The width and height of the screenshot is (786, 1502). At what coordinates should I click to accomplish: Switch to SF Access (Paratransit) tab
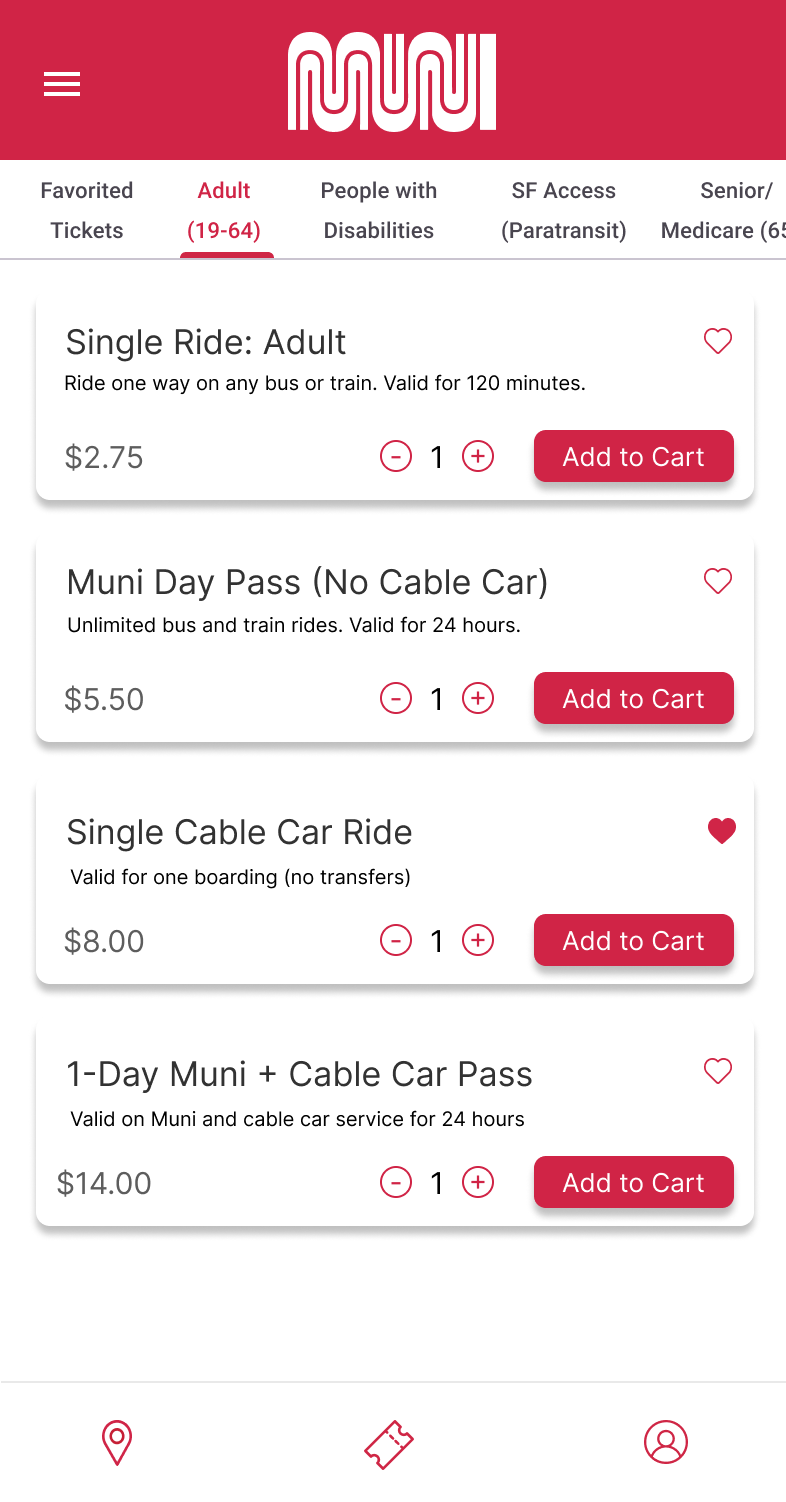click(x=564, y=210)
